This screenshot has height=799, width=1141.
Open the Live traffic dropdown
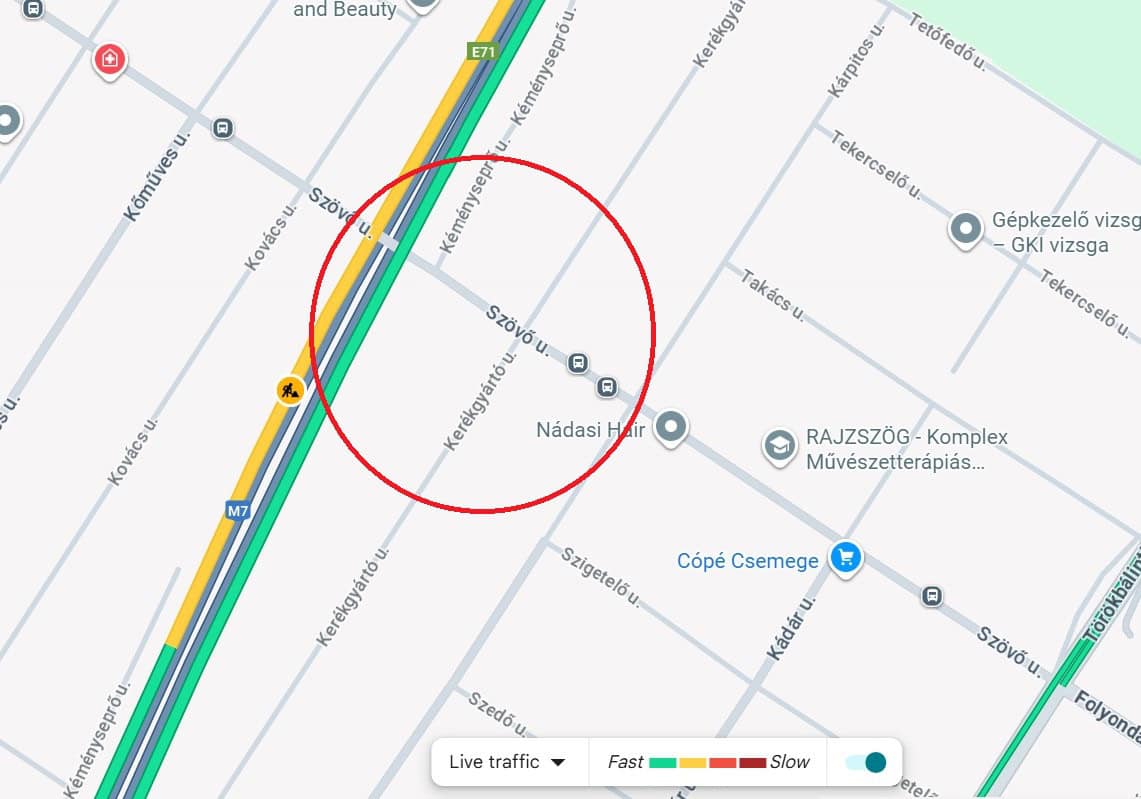coord(508,762)
